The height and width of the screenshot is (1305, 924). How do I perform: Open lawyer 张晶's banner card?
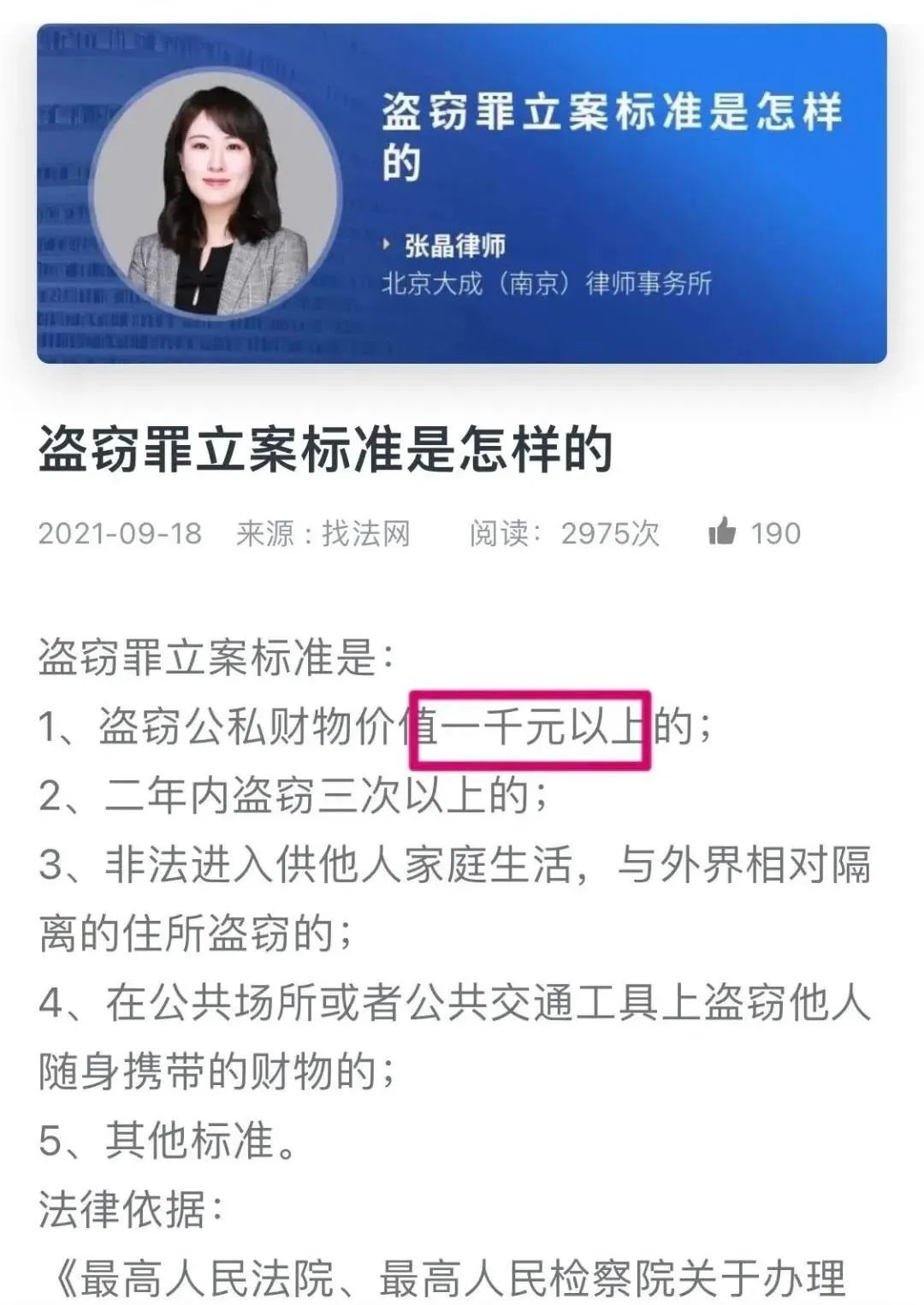coord(462,193)
